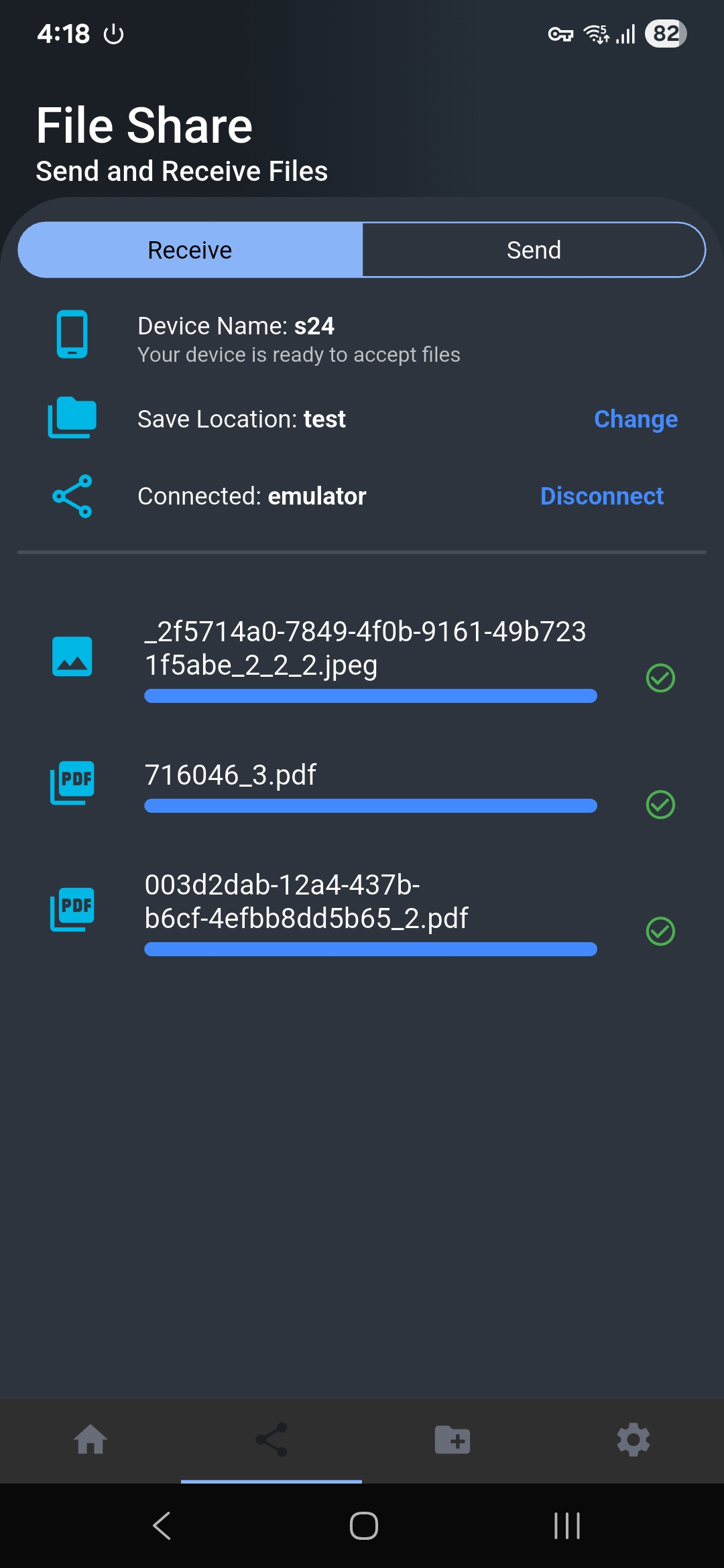724x1568 pixels.
Task: Disconnect from emulator
Action: 601,497
